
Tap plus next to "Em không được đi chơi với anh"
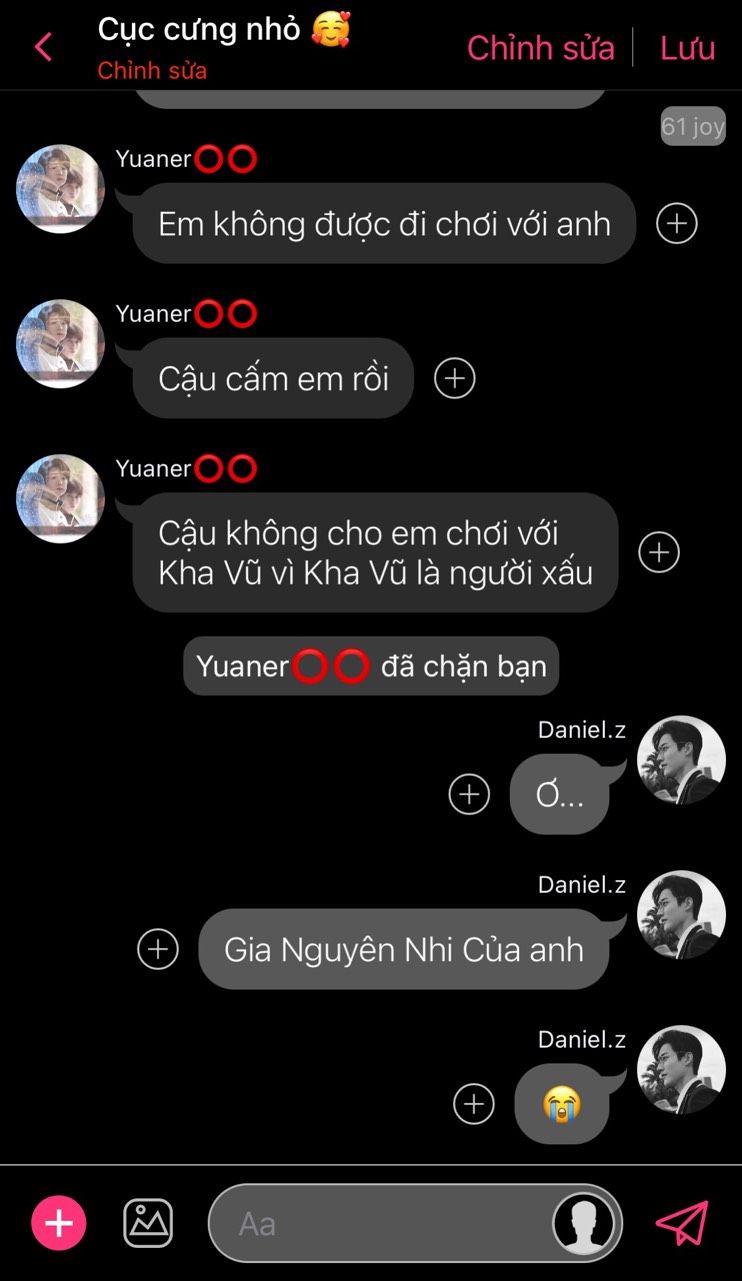(x=677, y=224)
